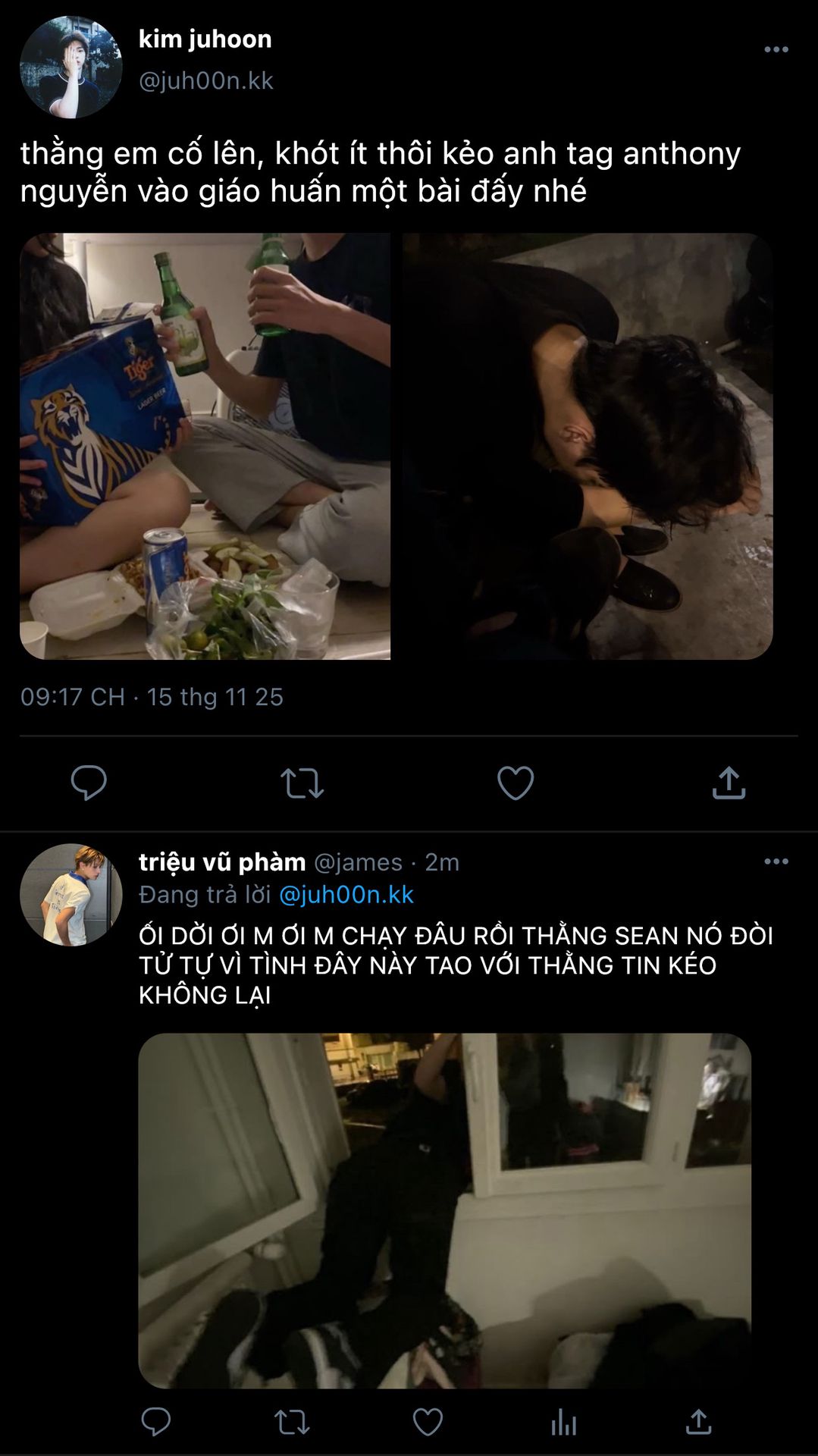The height and width of the screenshot is (1456, 818).
Task: Retweet kim juhoon's tweet
Action: tap(302, 783)
